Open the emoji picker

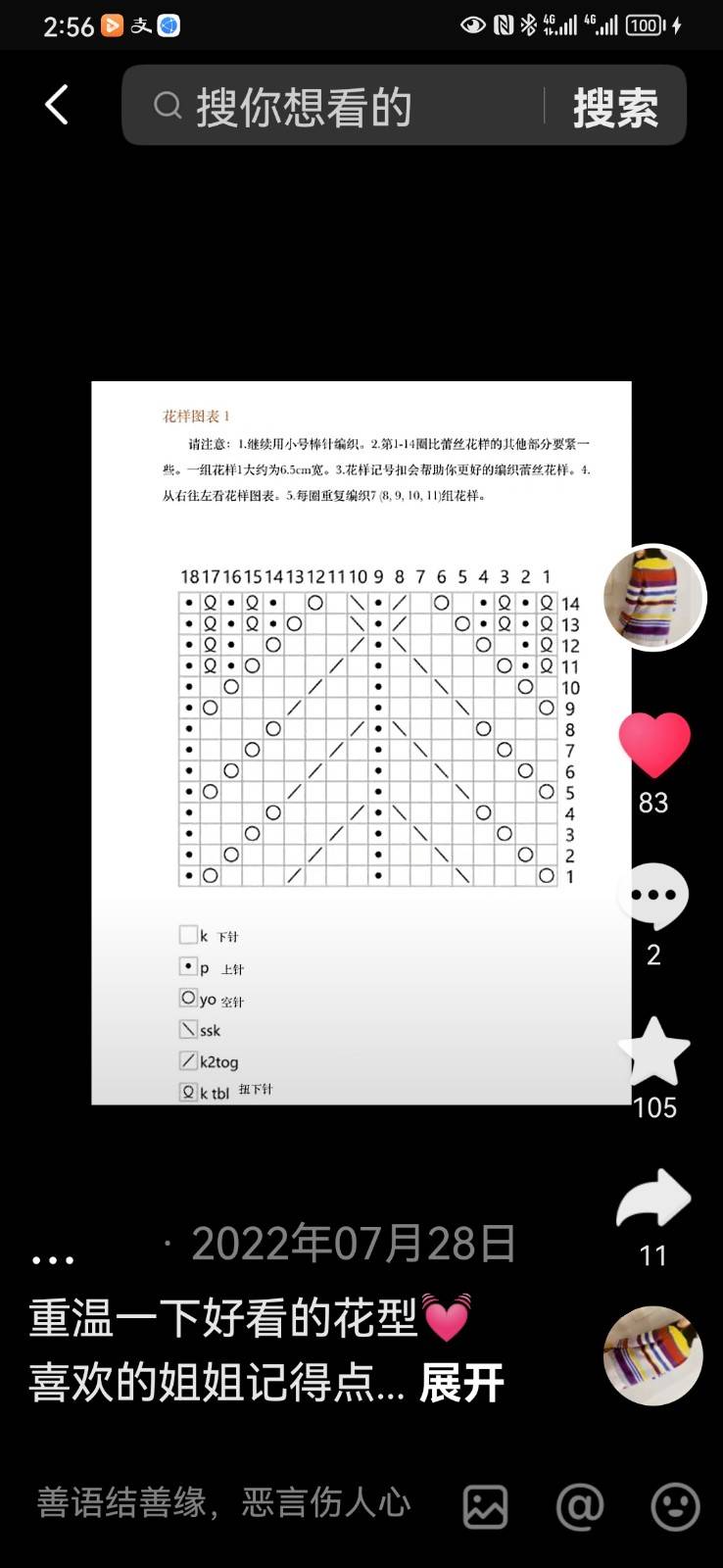click(676, 1506)
